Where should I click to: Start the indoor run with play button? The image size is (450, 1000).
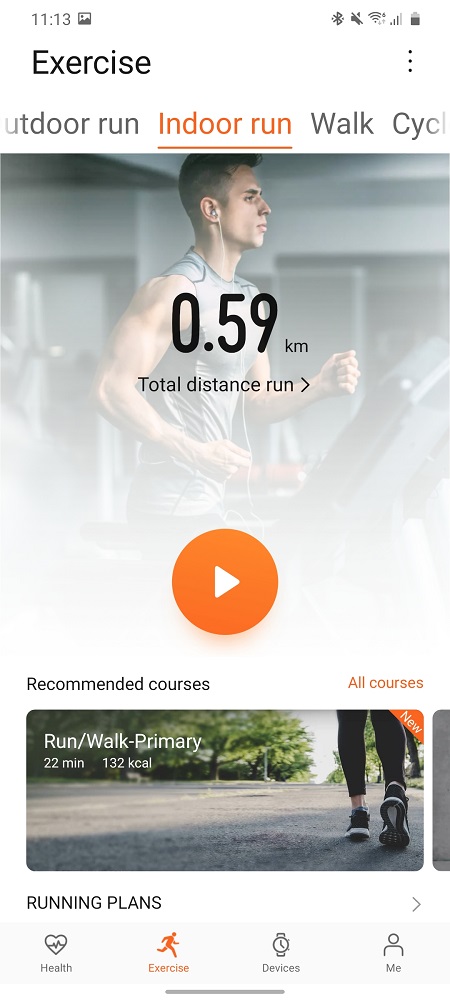pos(225,582)
